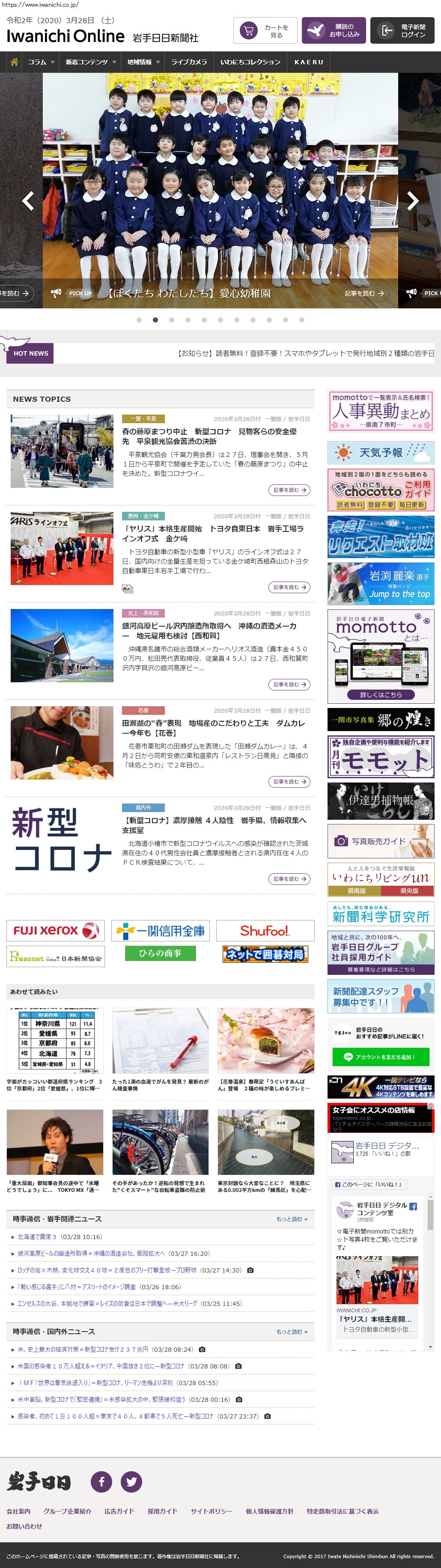Tap 記事を読む under the ヤリス本格生産開始 story

click(289, 587)
